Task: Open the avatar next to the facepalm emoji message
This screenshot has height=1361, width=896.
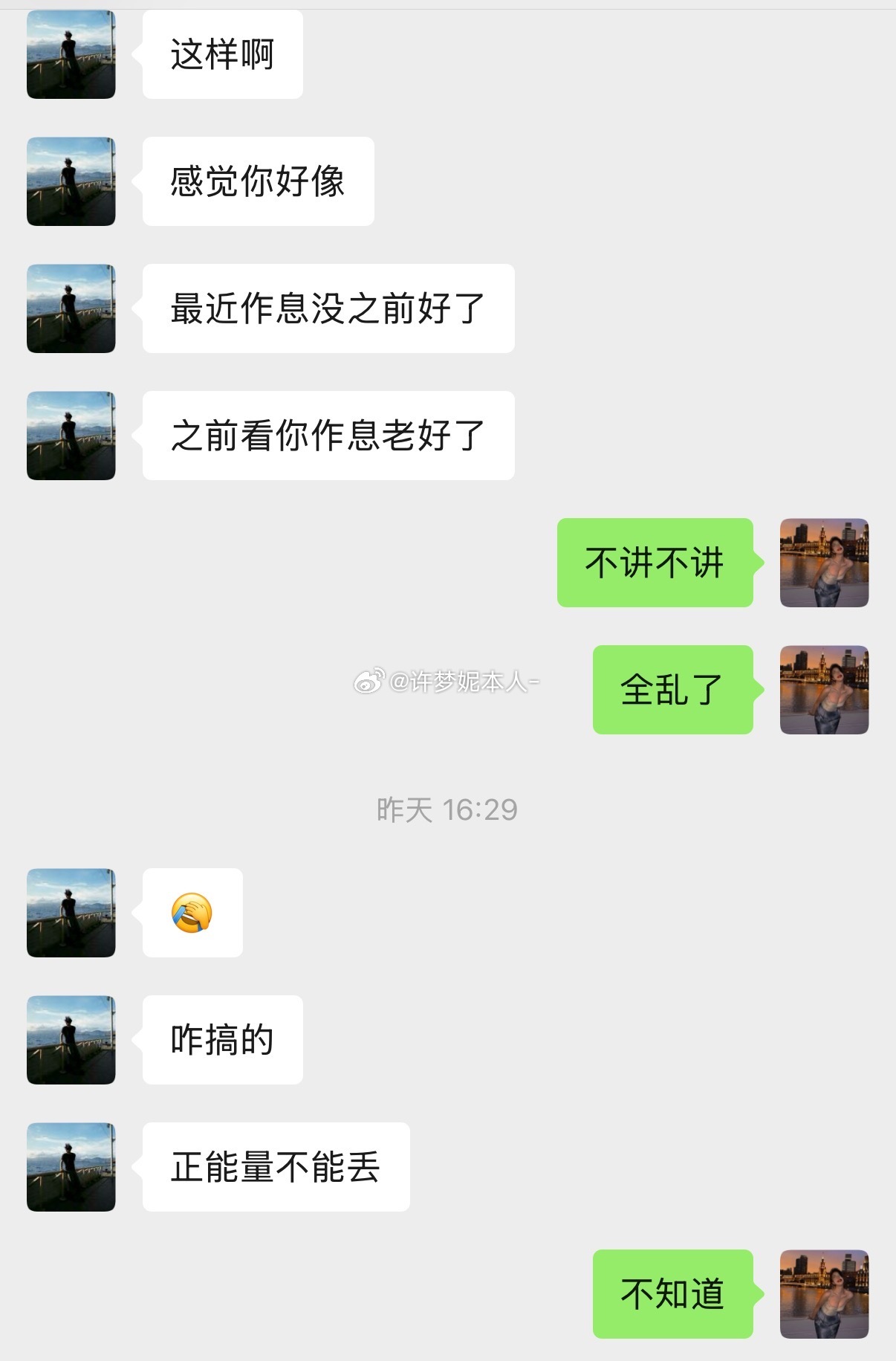Action: pos(71,914)
